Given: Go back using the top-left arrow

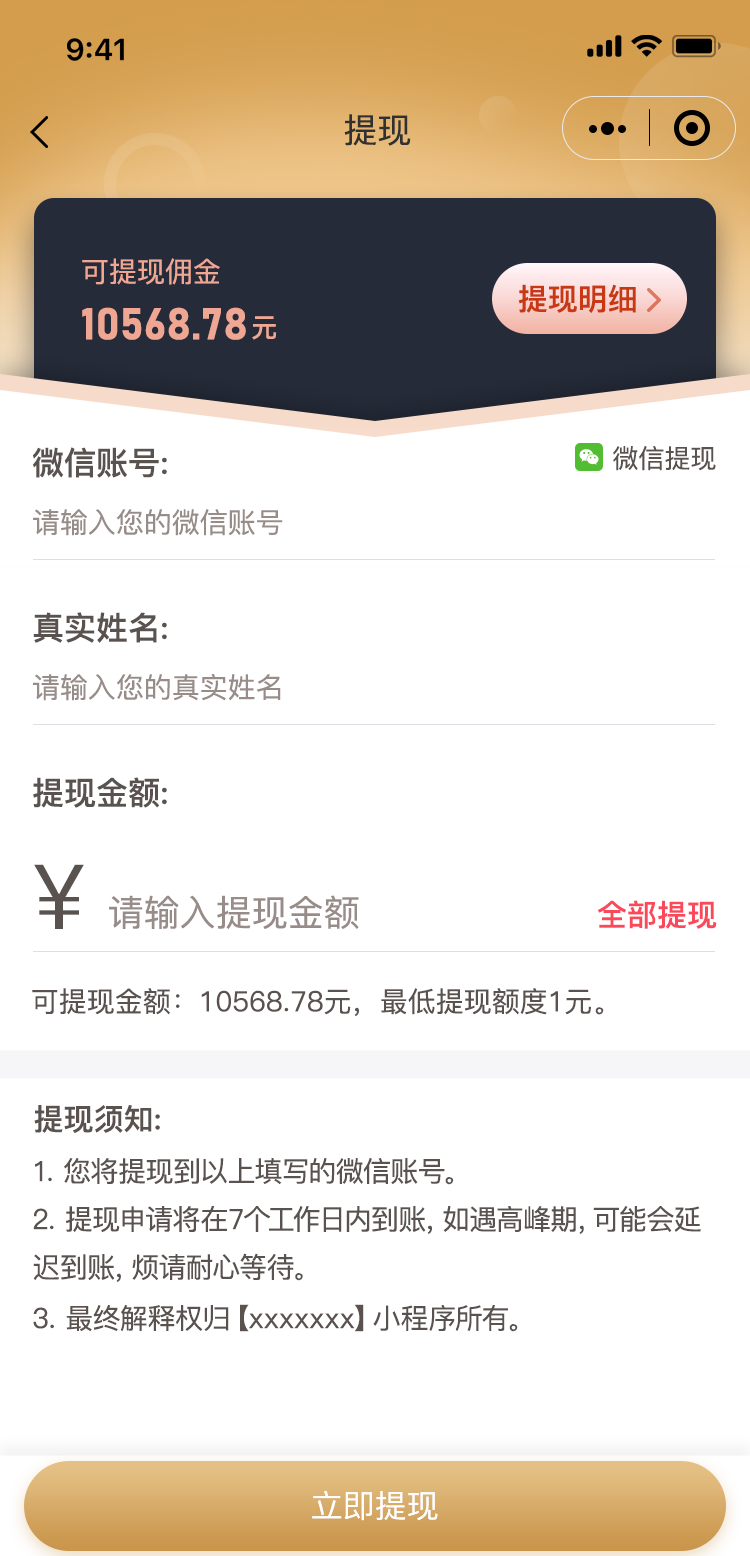Looking at the screenshot, I should (x=40, y=131).
